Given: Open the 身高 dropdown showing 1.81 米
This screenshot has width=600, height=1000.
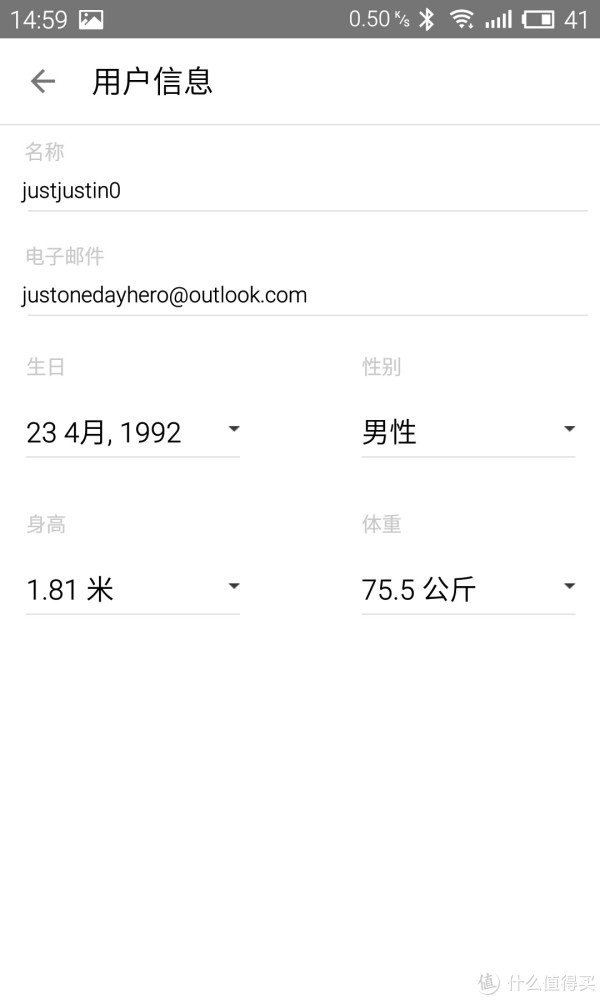Looking at the screenshot, I should click(133, 589).
